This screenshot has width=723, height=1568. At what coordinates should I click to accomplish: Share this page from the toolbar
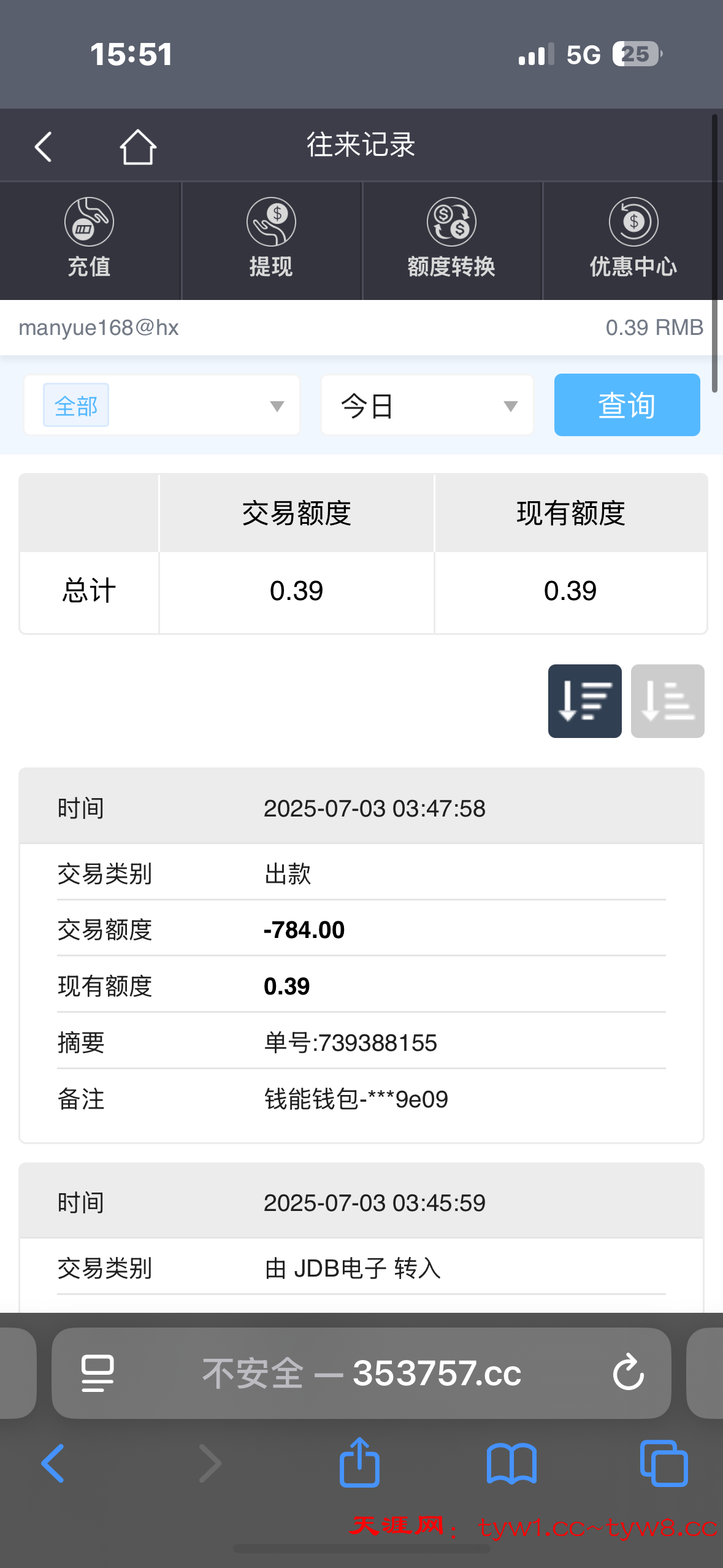tap(359, 1463)
